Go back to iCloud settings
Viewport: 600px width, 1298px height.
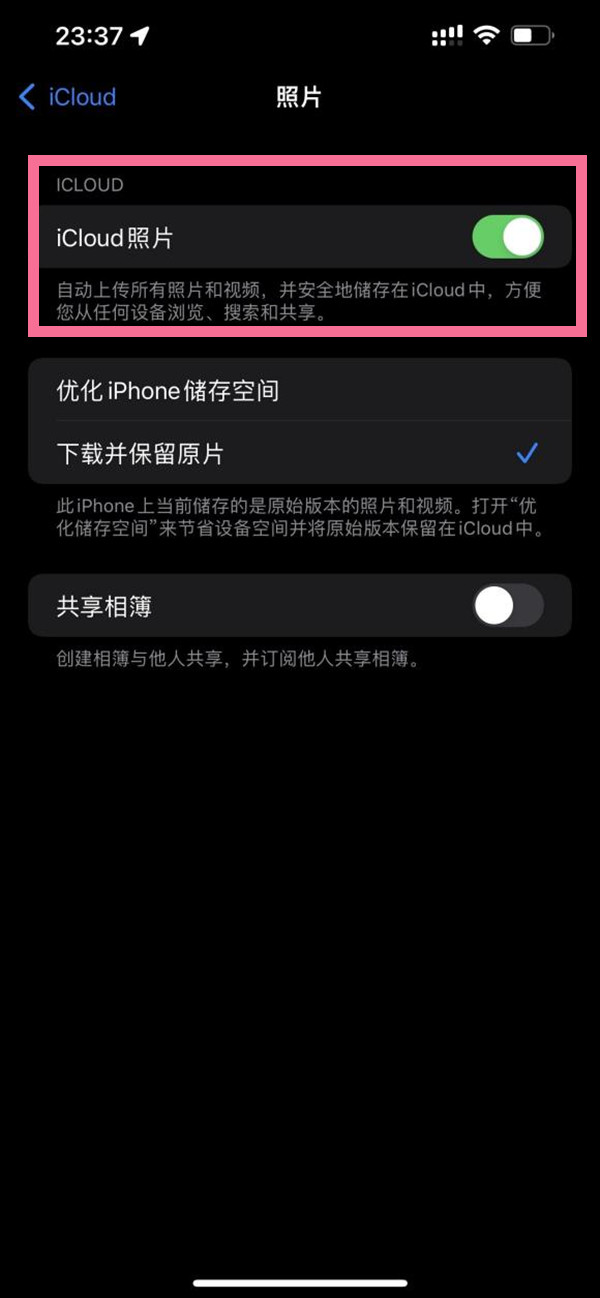tap(68, 97)
